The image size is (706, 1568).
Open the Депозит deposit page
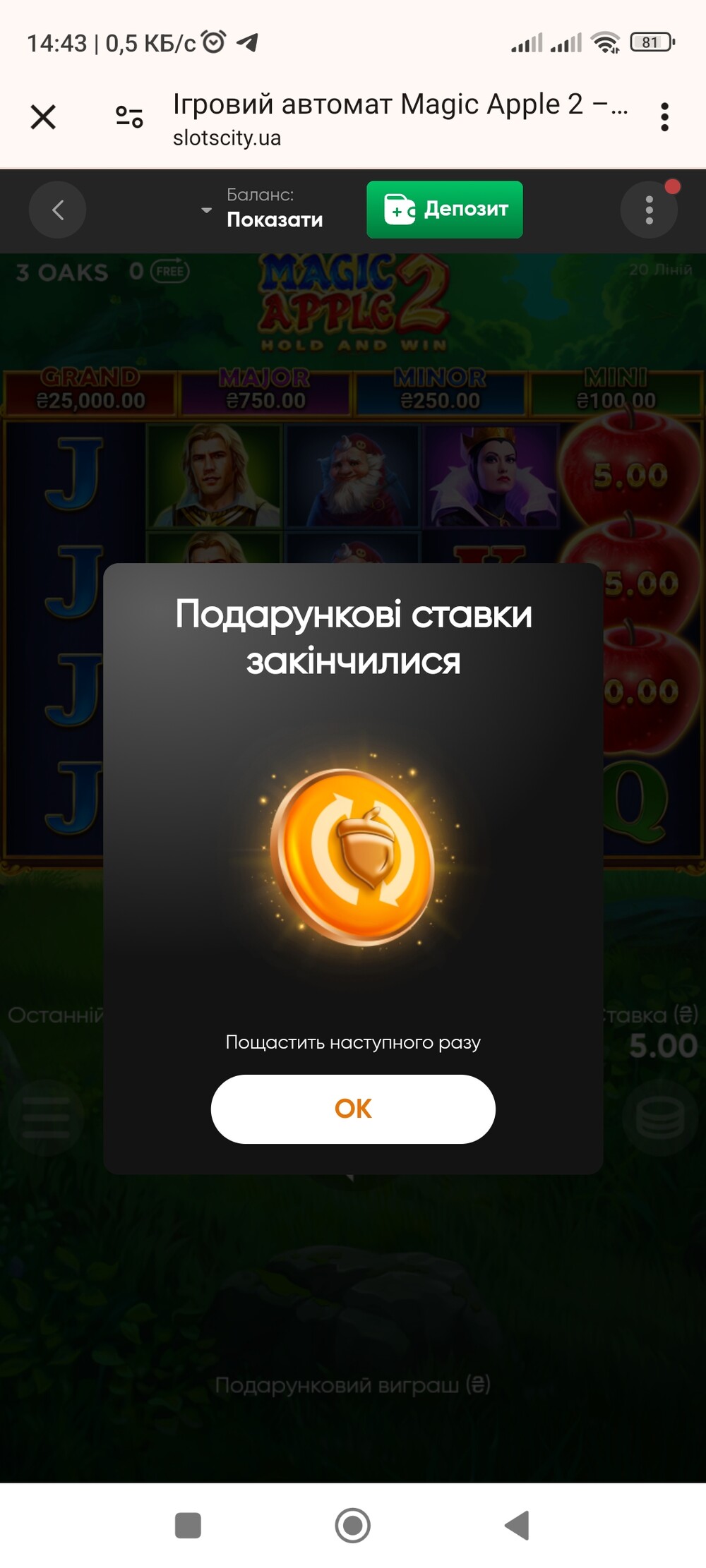click(x=445, y=210)
